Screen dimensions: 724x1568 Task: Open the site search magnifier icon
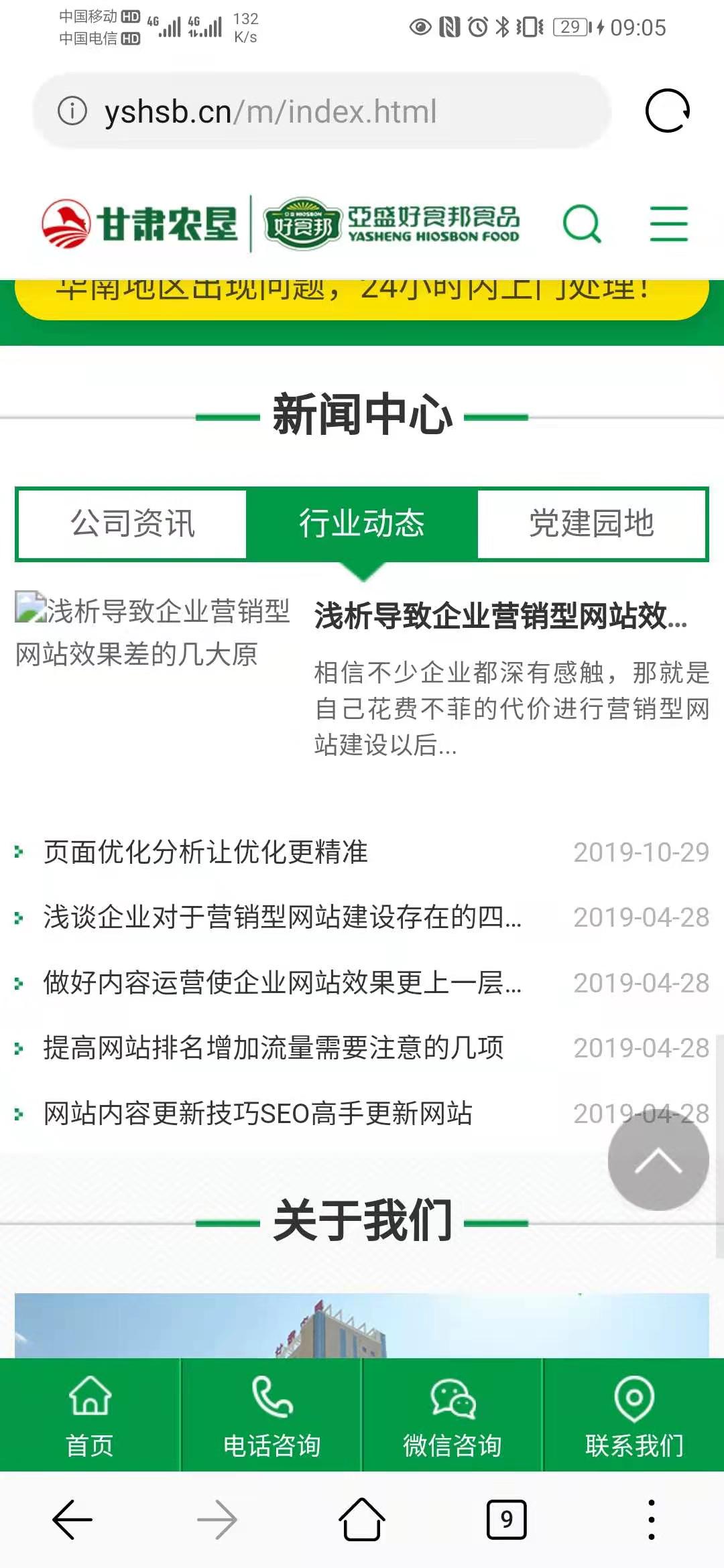pyautogui.click(x=582, y=224)
